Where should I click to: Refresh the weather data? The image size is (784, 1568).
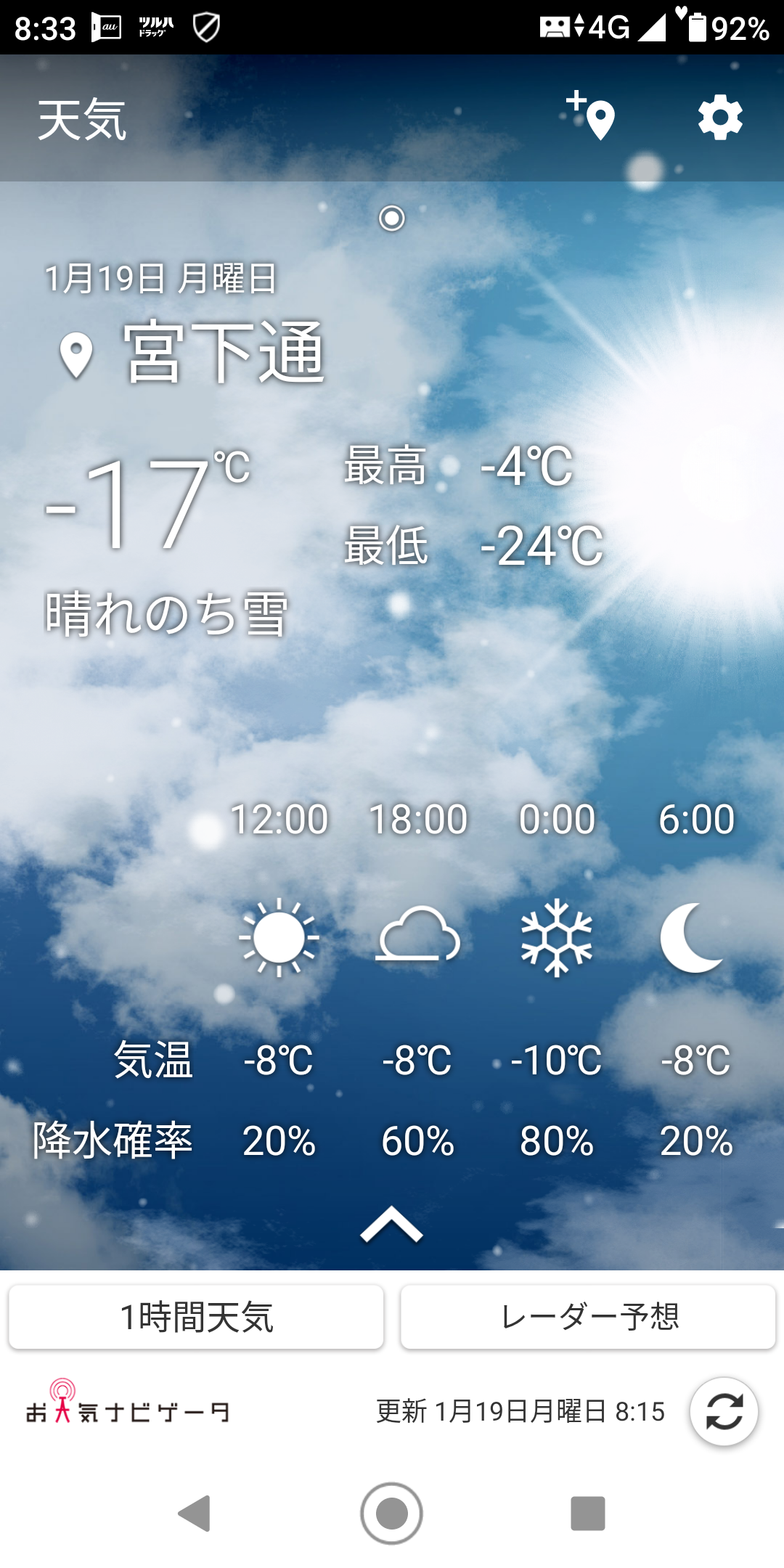(724, 1412)
